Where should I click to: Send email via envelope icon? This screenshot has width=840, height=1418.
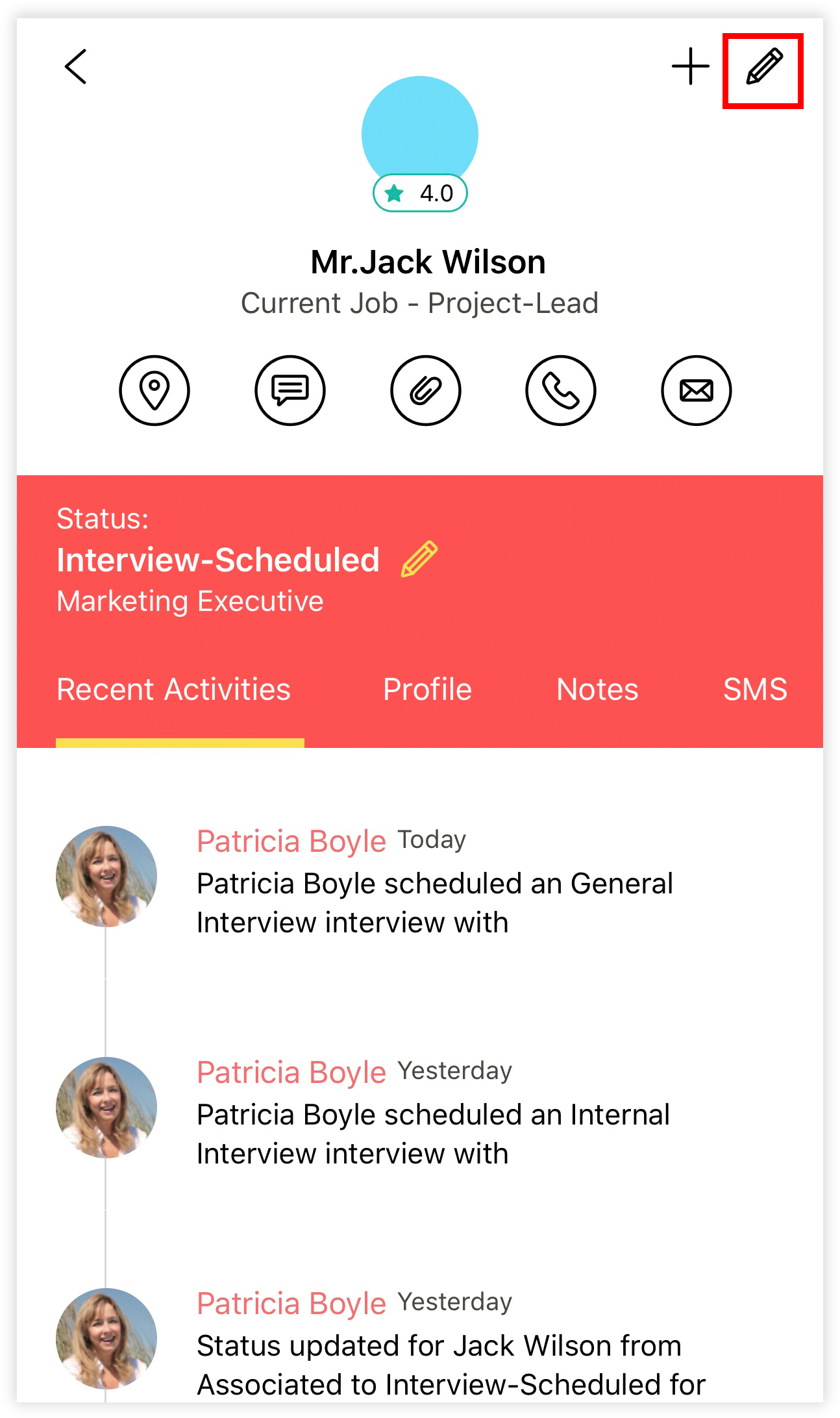697,391
